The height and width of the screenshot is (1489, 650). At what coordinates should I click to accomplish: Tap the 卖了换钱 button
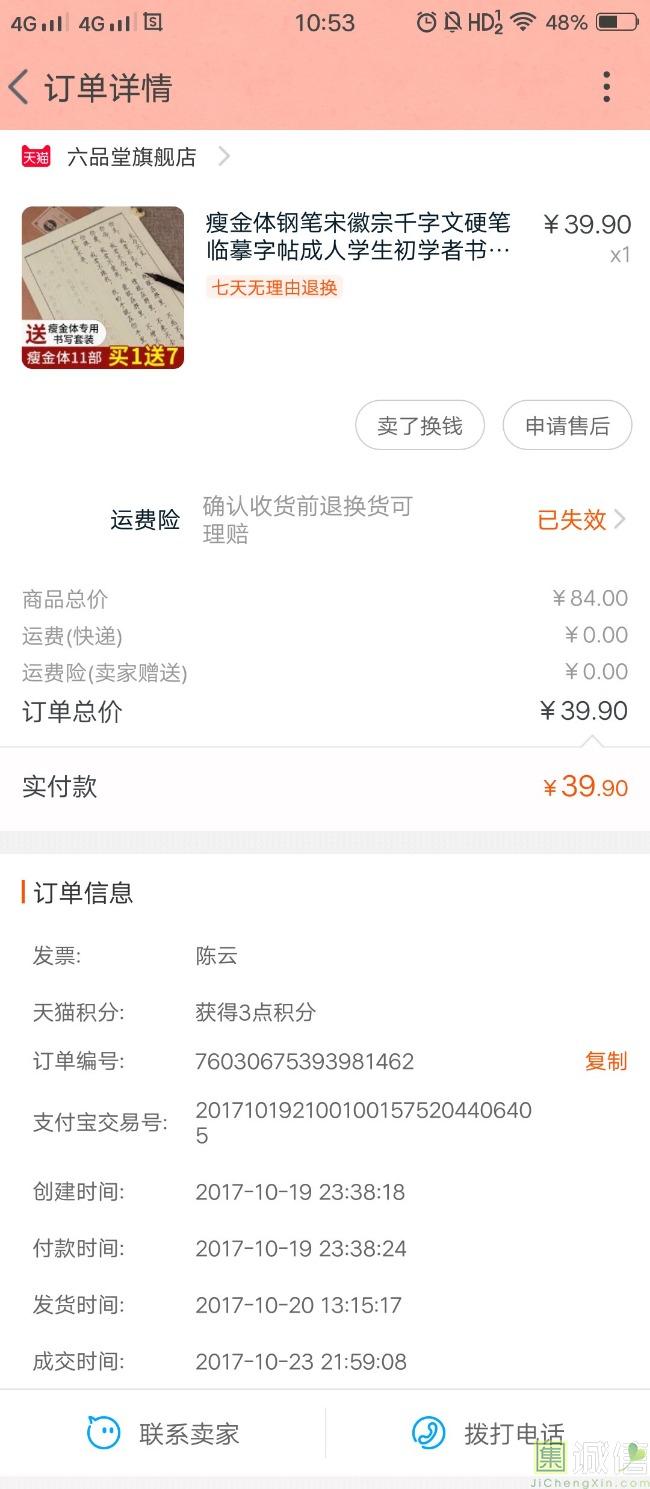[x=420, y=426]
